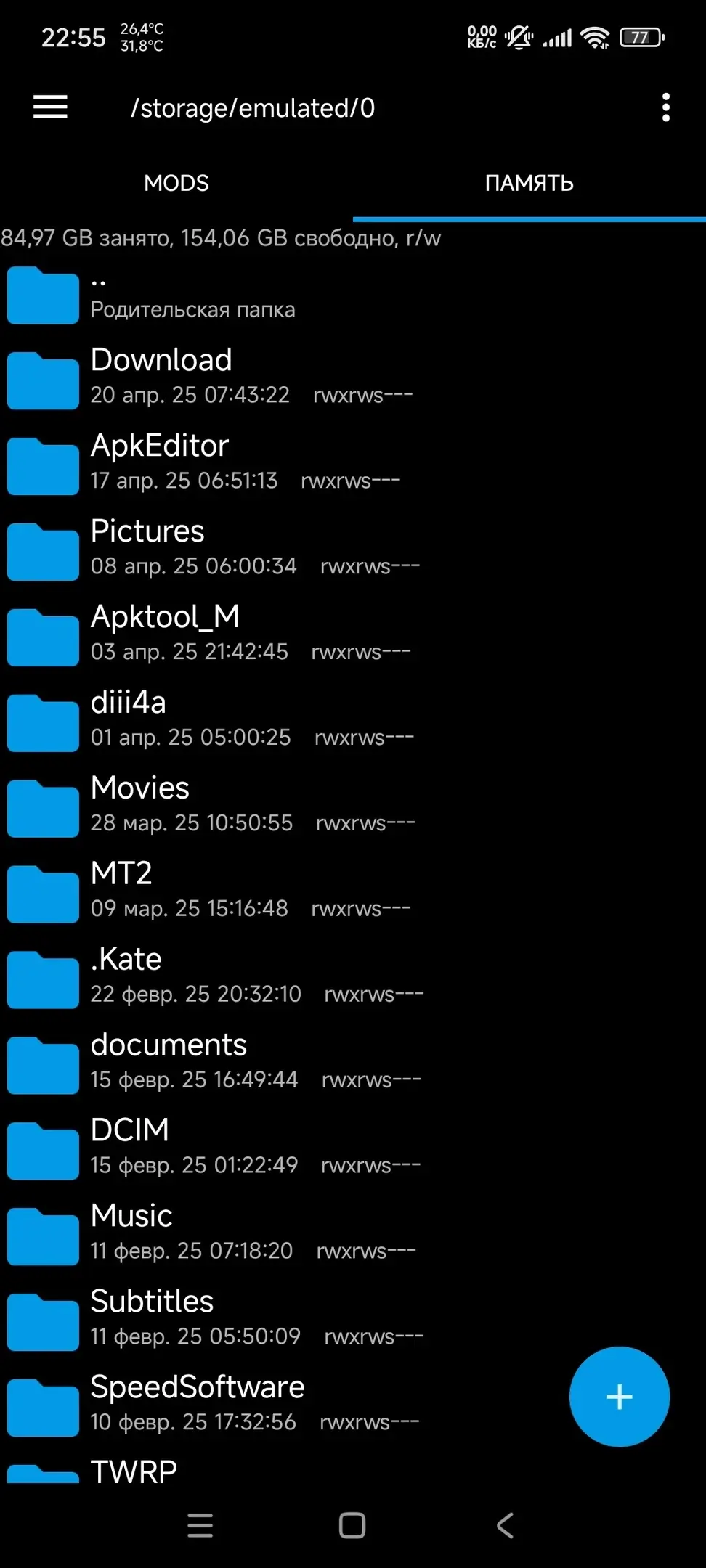Open the diii4a folder
Screen dimensions: 706x1568
353,720
